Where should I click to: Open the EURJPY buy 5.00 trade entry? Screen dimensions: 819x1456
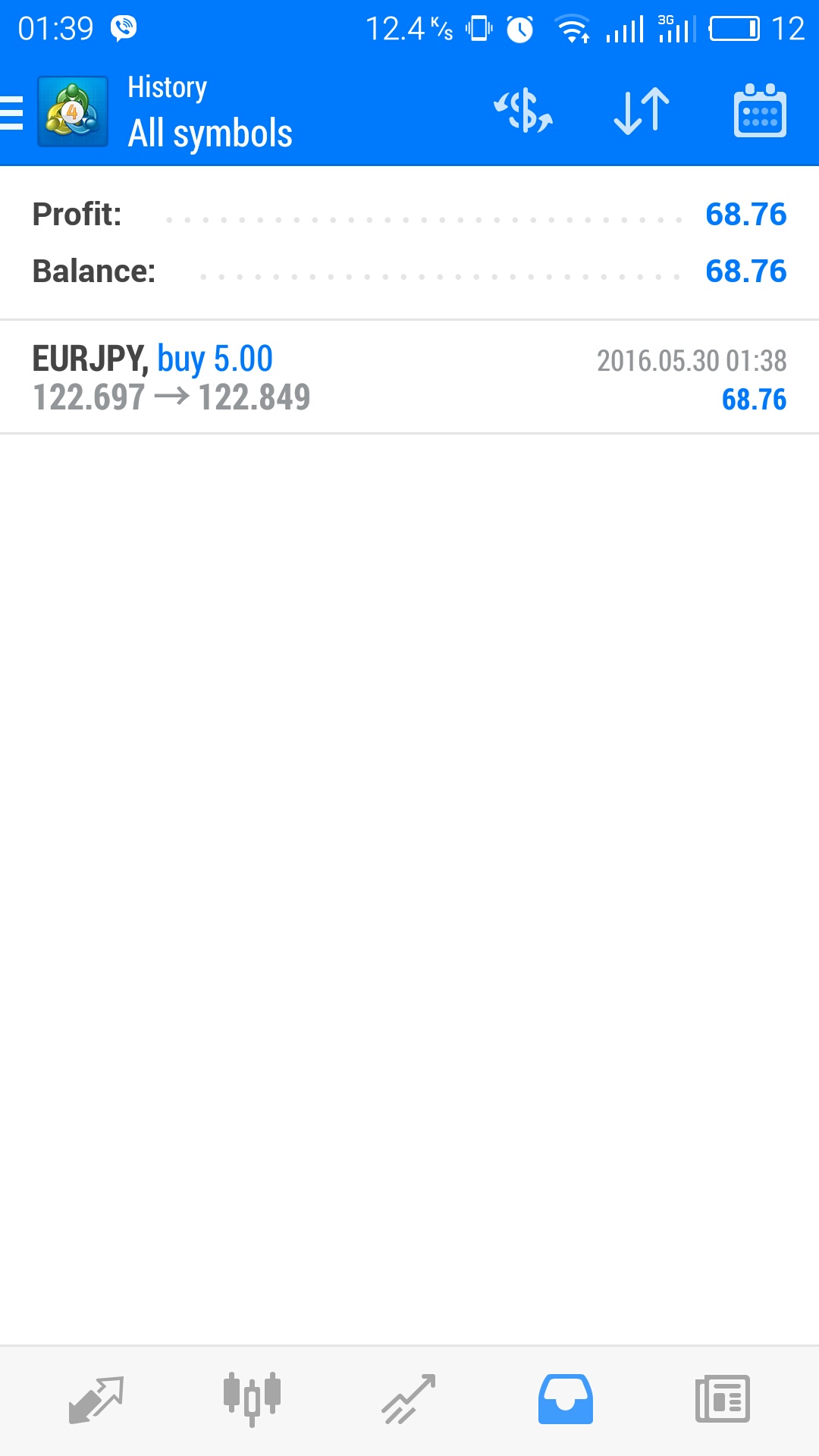[409, 378]
